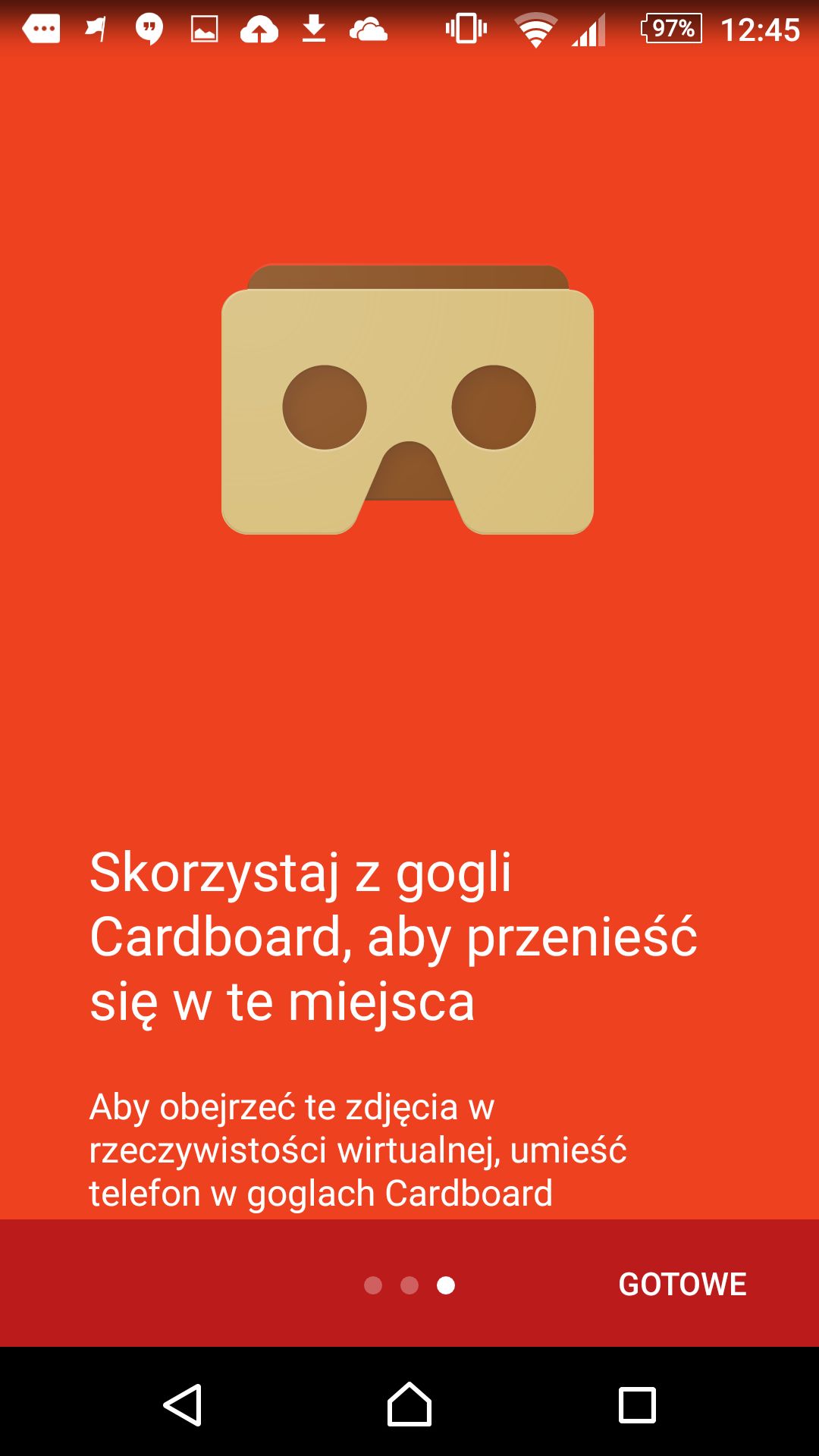
Task: Tap the GOTOWE button to finish onboarding
Action: pos(682,1284)
